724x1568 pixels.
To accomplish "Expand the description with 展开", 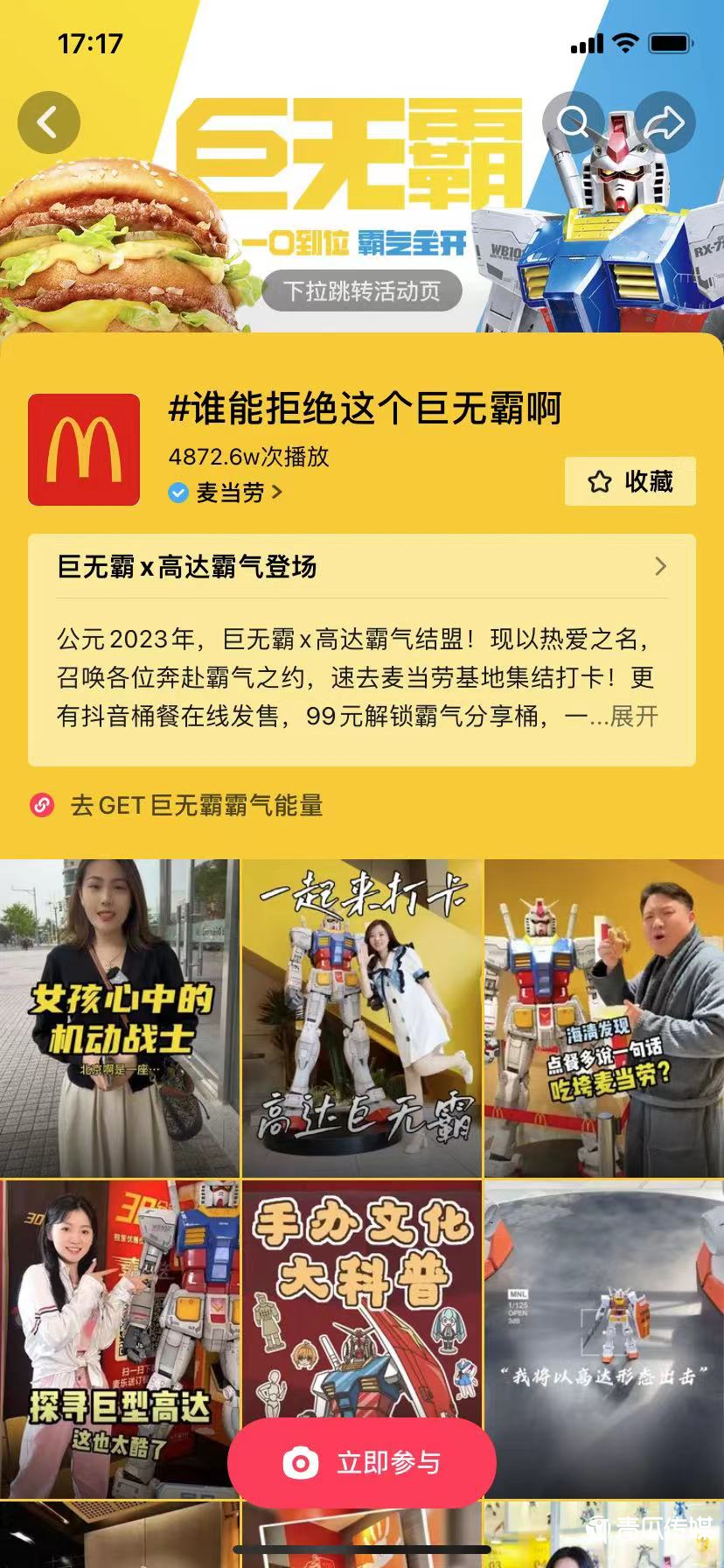I will tap(635, 717).
